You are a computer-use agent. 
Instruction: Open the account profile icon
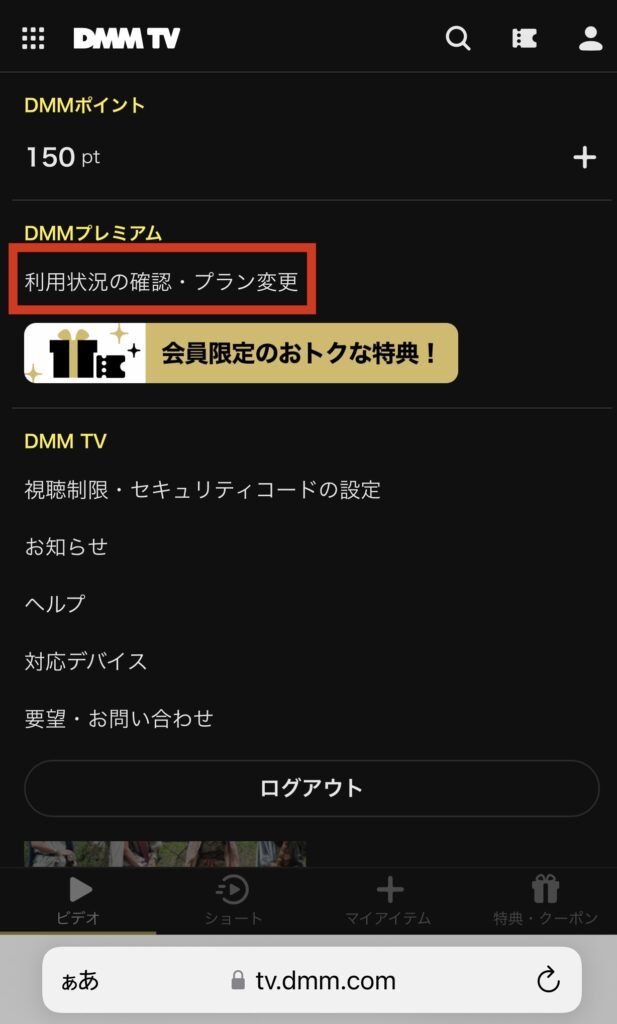tap(590, 38)
